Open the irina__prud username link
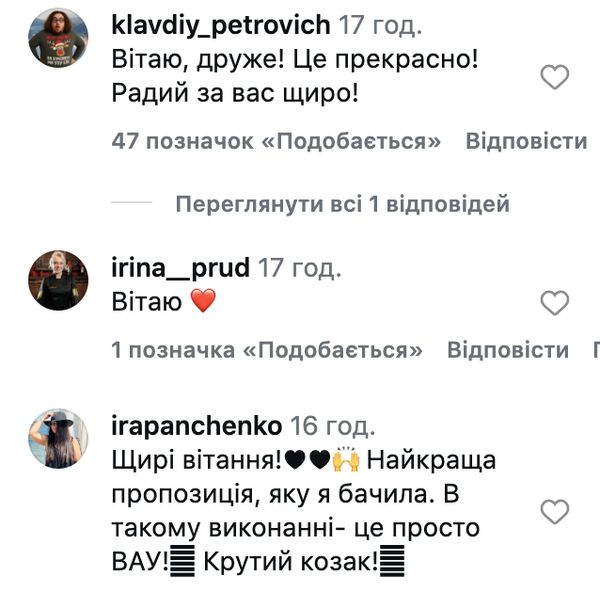The height and width of the screenshot is (592, 600). [x=181, y=267]
